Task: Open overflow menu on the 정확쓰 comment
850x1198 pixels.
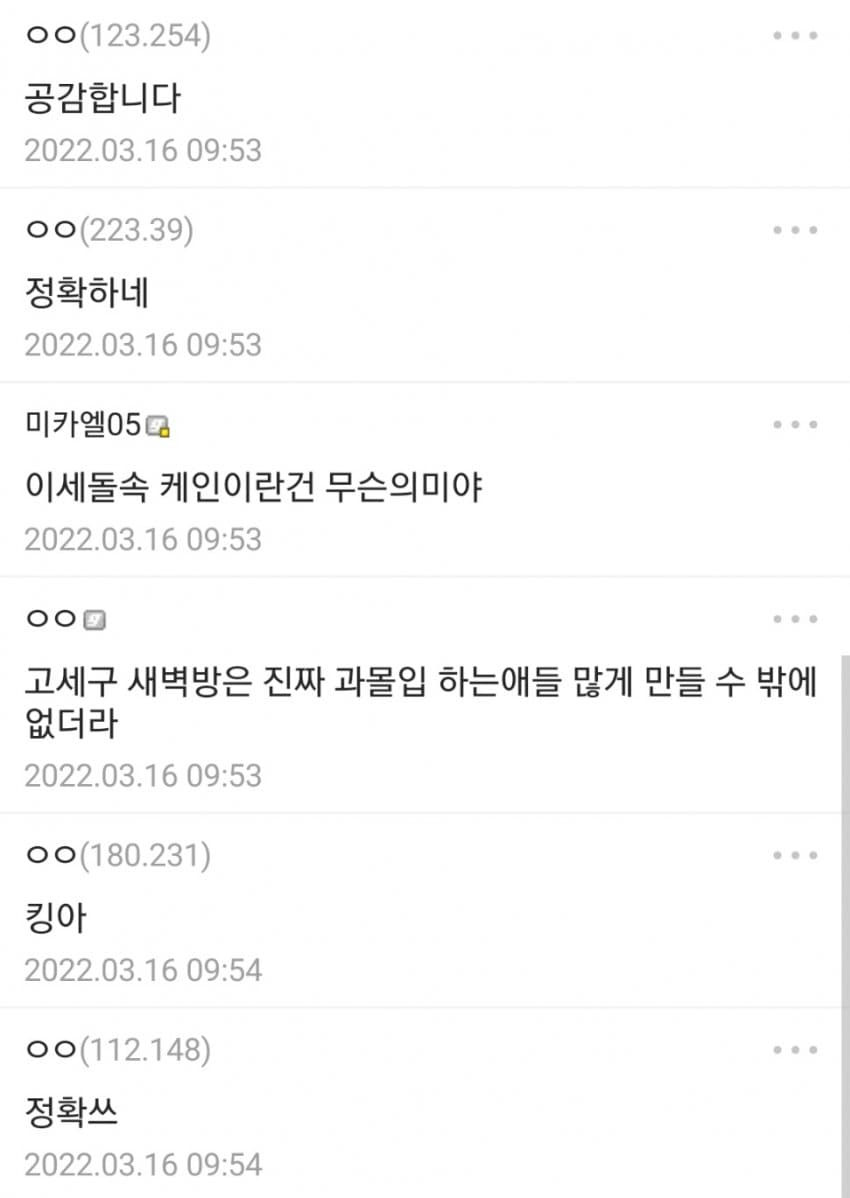Action: (x=795, y=1050)
